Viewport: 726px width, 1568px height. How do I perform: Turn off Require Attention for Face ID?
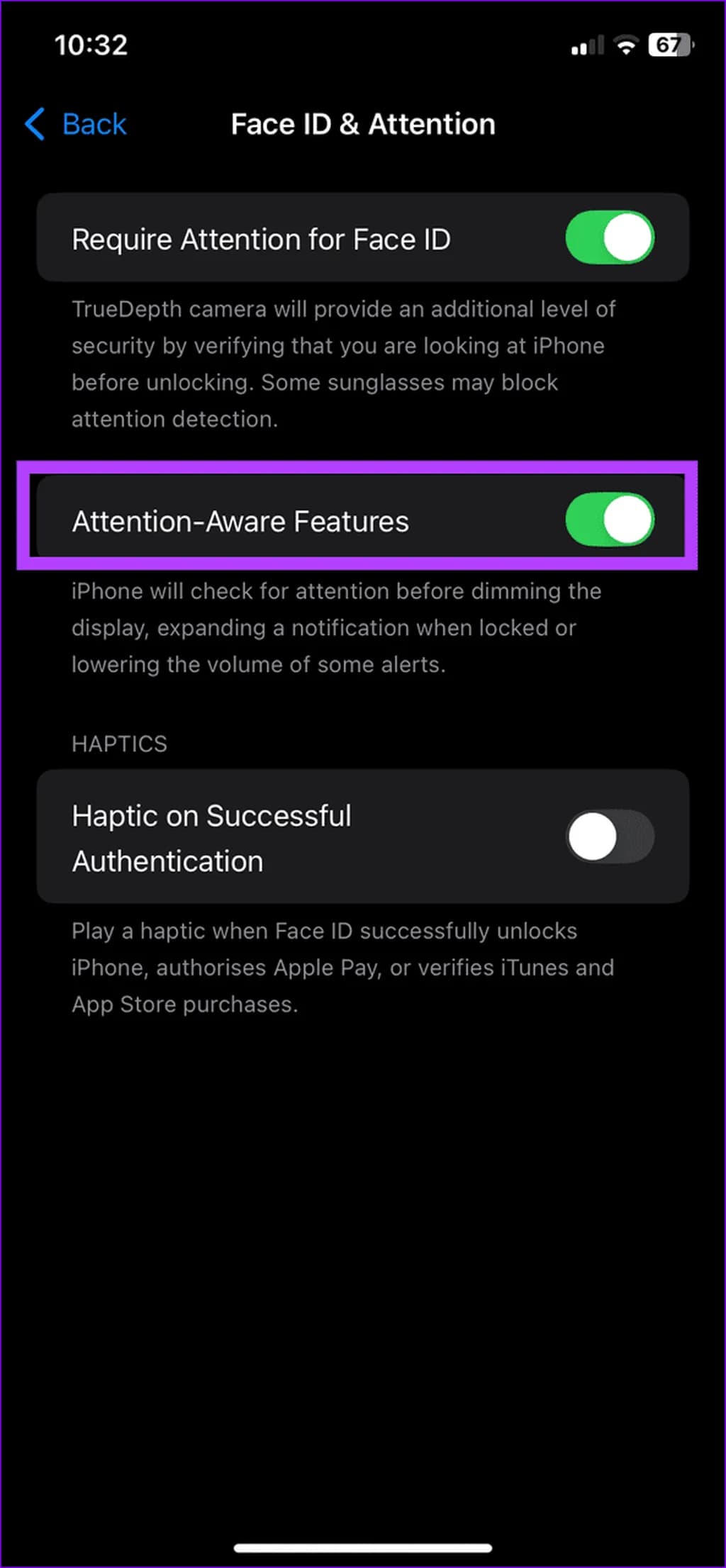click(x=609, y=238)
